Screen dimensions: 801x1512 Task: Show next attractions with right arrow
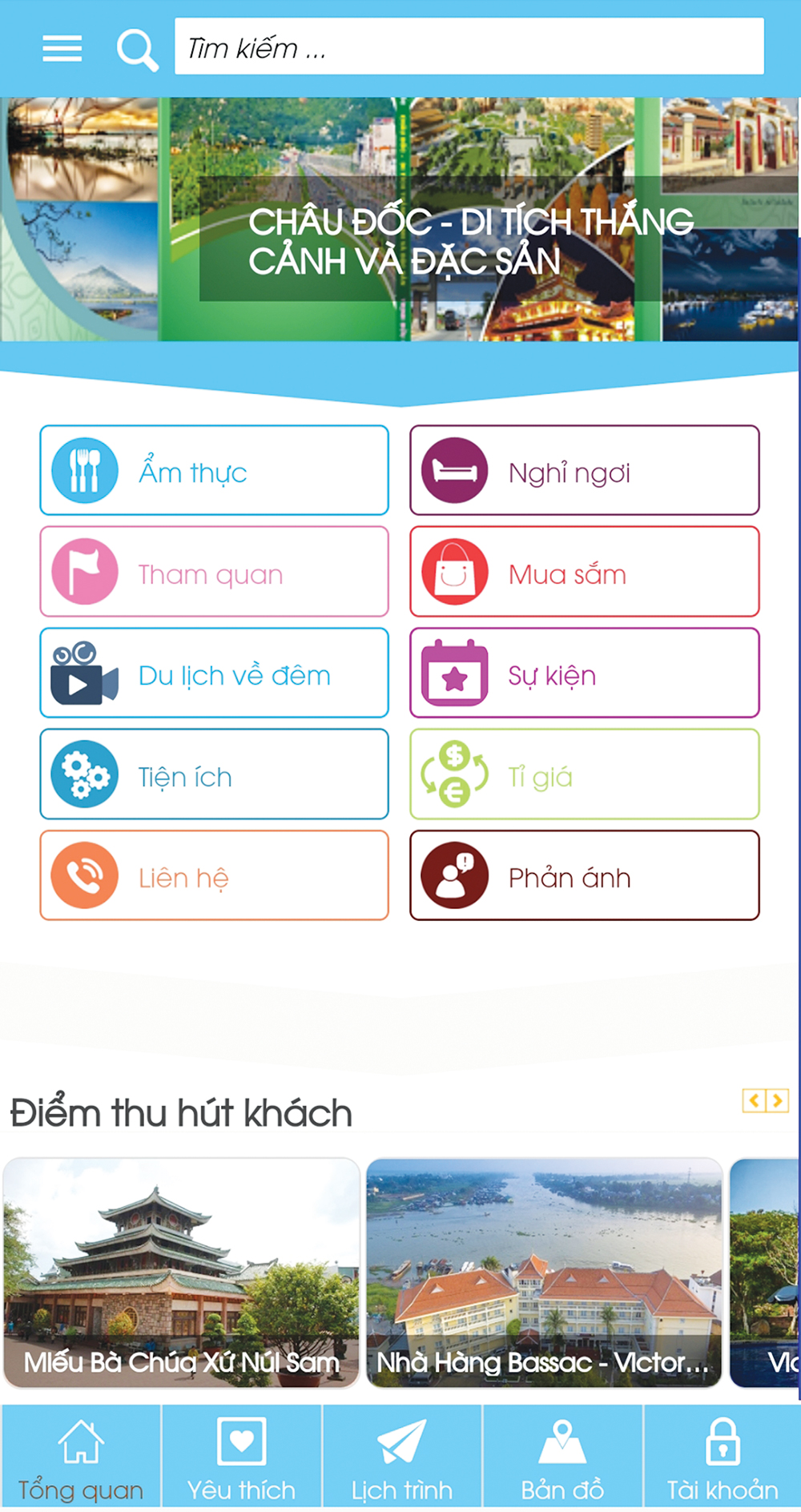[777, 1101]
